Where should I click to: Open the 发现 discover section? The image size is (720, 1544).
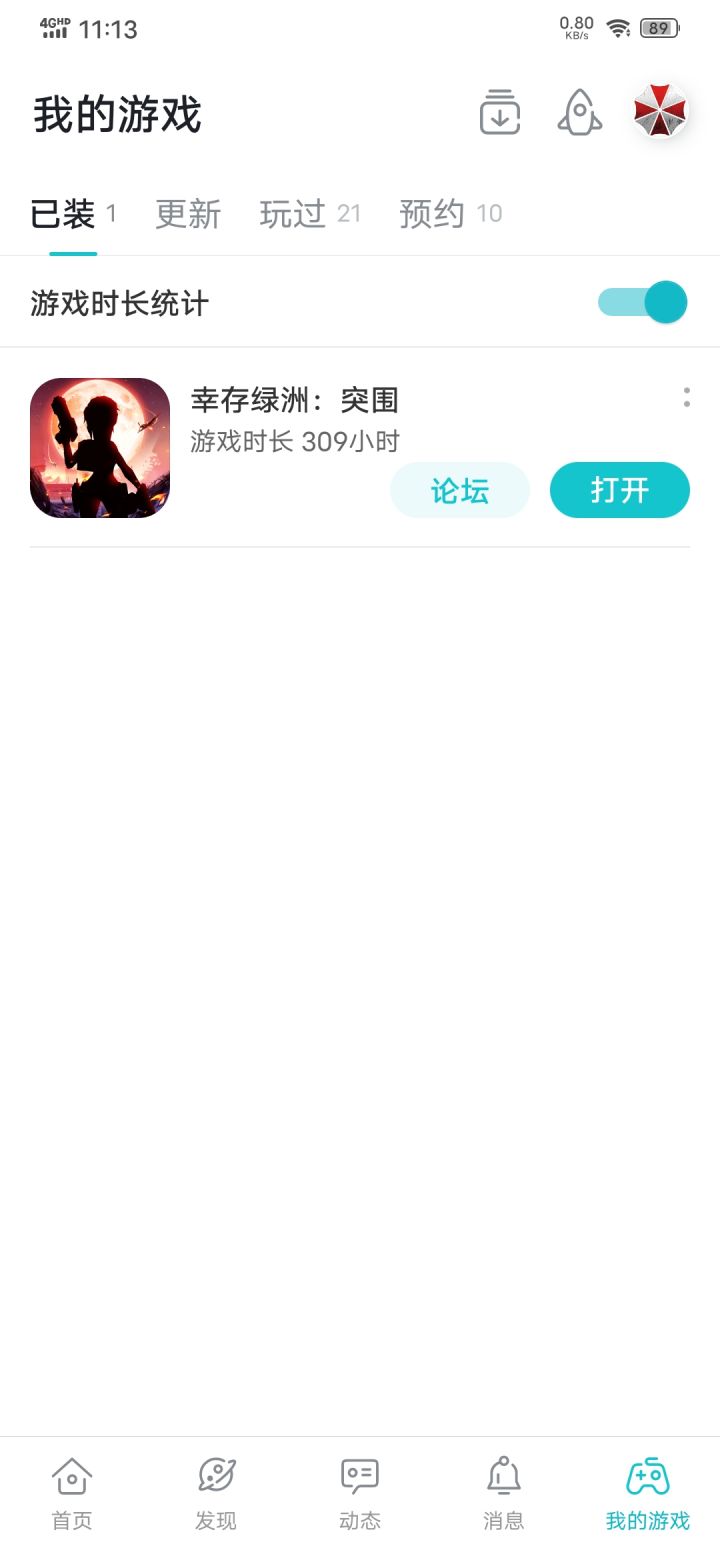point(214,1490)
